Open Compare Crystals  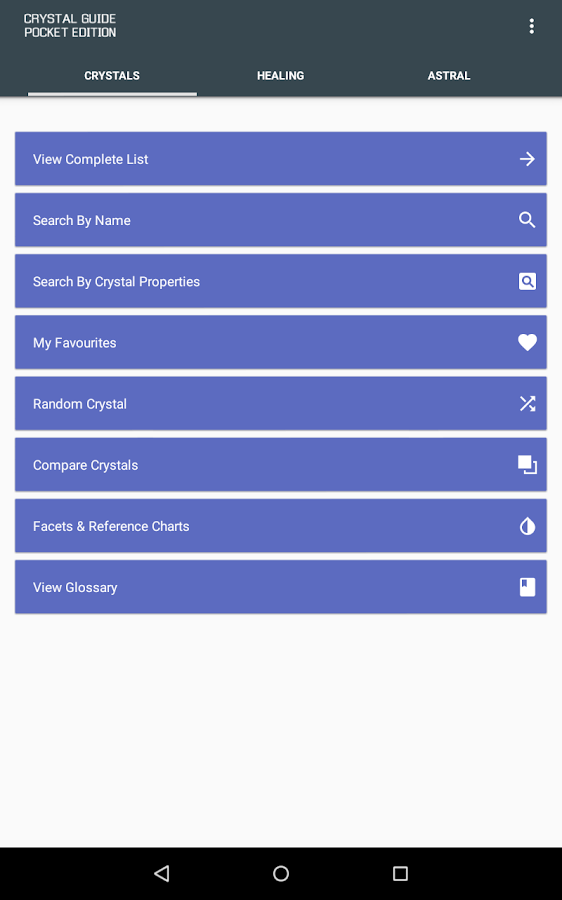(281, 465)
